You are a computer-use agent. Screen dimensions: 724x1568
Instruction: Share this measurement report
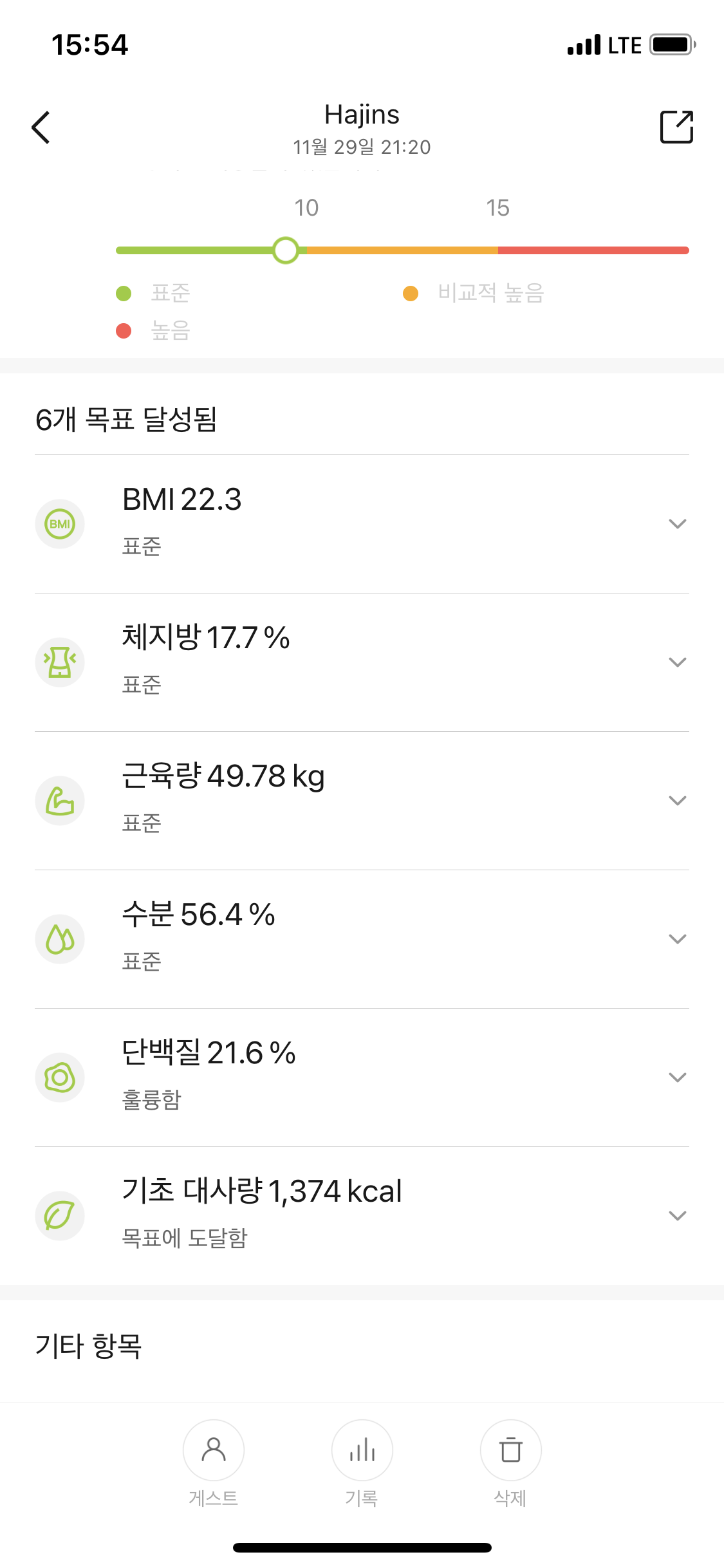point(677,127)
